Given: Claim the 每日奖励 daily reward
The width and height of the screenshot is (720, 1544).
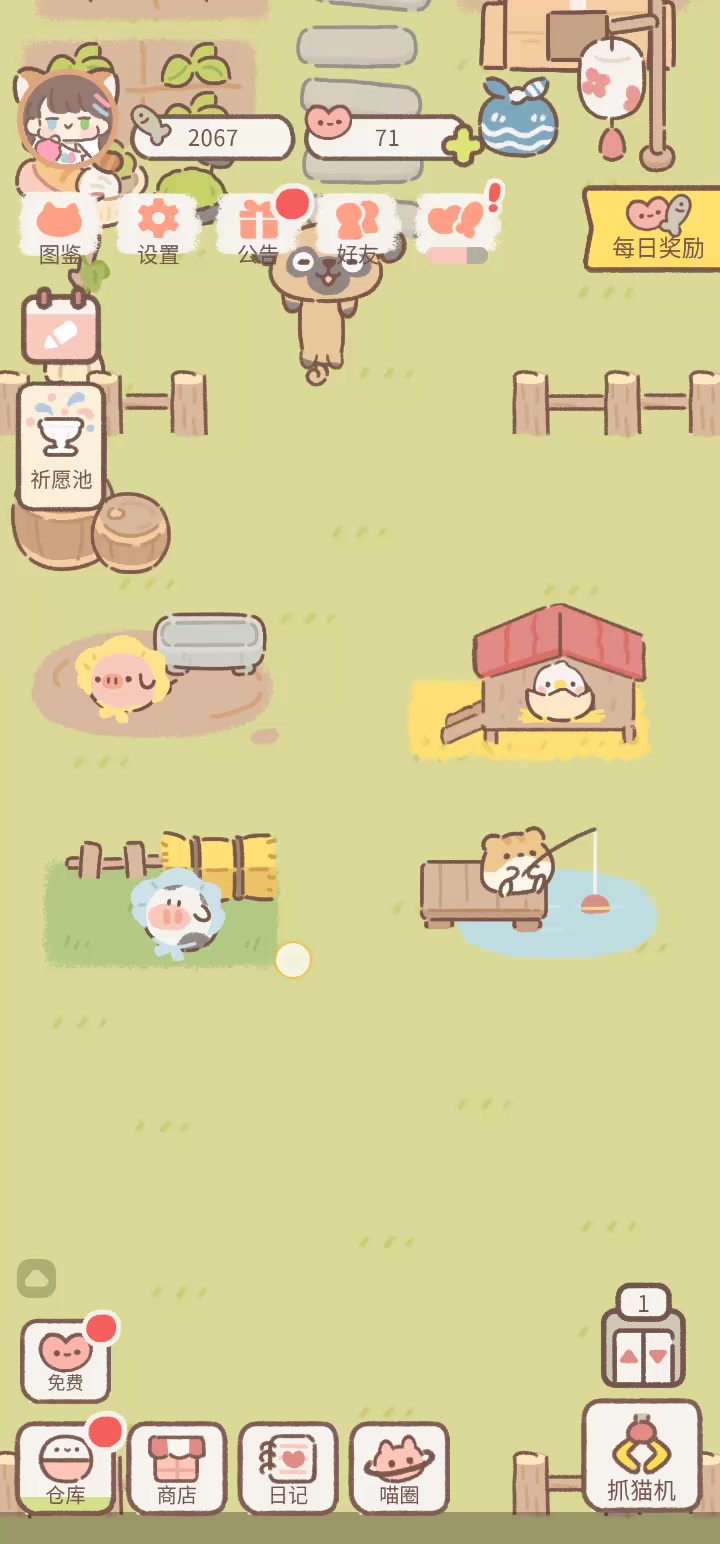Looking at the screenshot, I should tap(655, 229).
